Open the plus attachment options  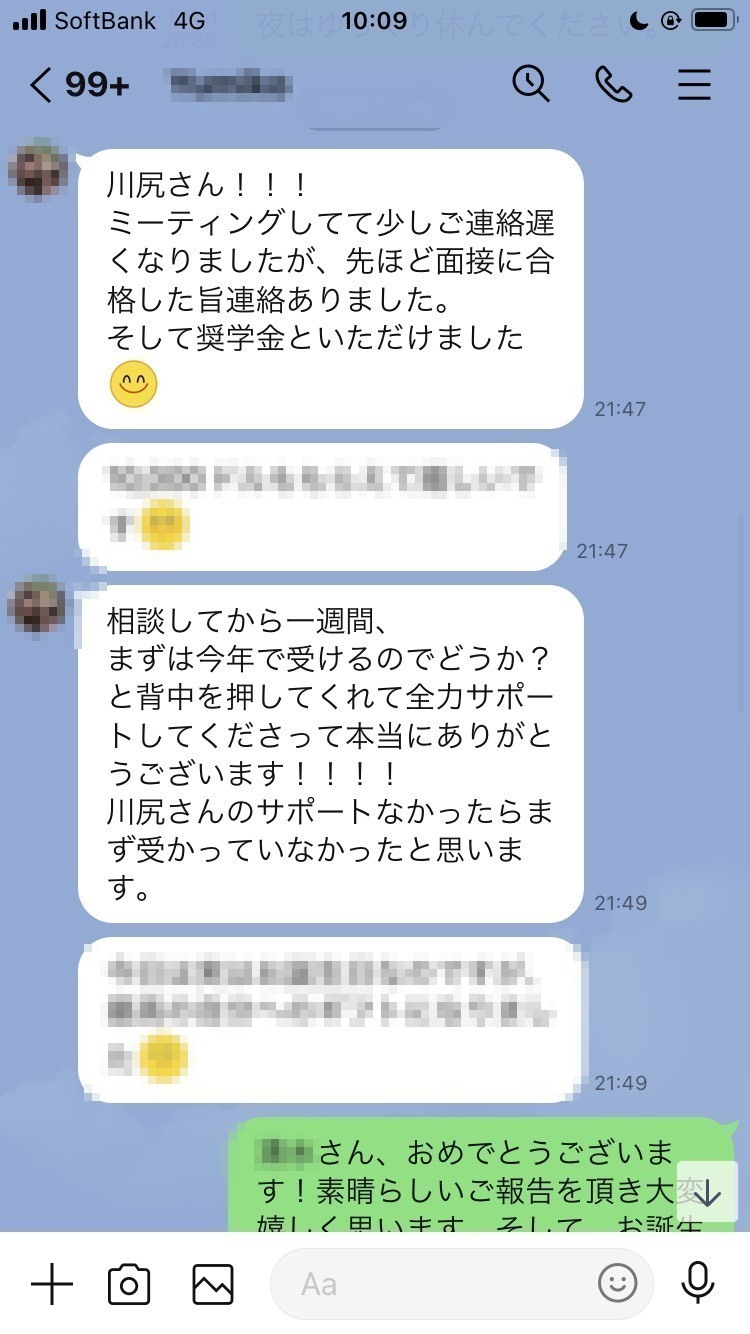click(52, 1283)
